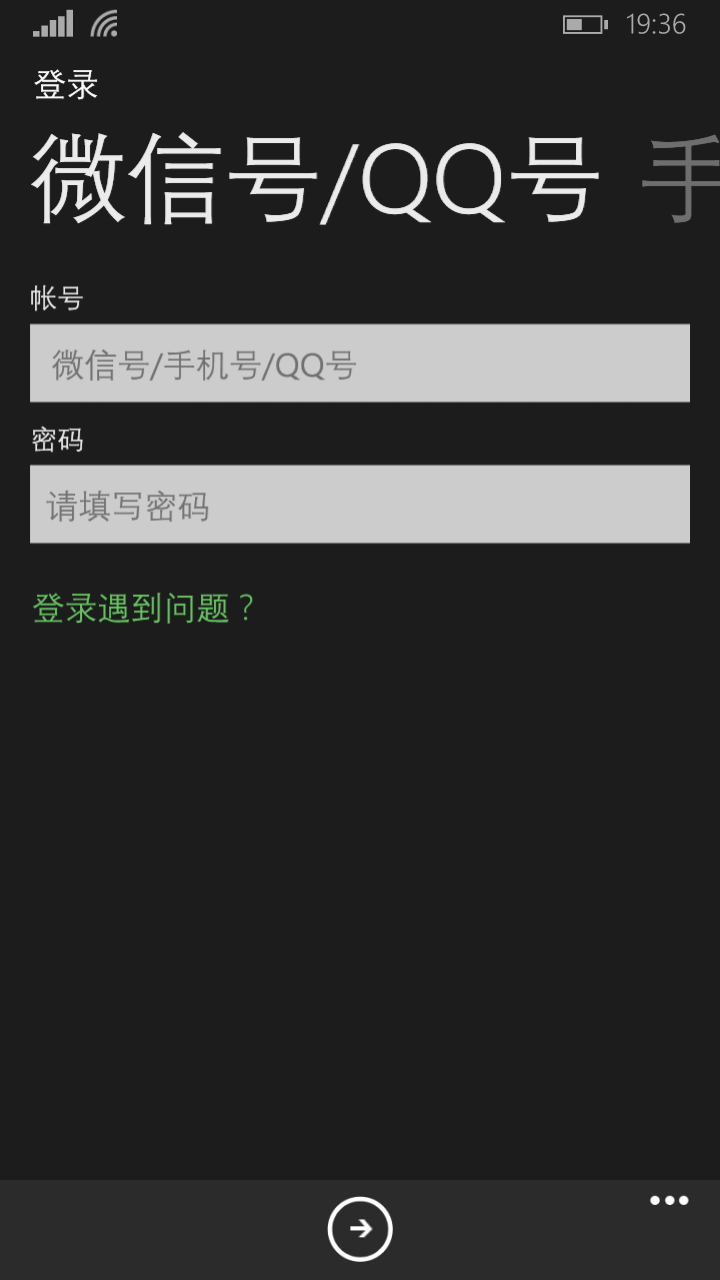Open the 登录遇到问题？ help link
Image resolution: width=720 pixels, height=1280 pixels.
[145, 608]
